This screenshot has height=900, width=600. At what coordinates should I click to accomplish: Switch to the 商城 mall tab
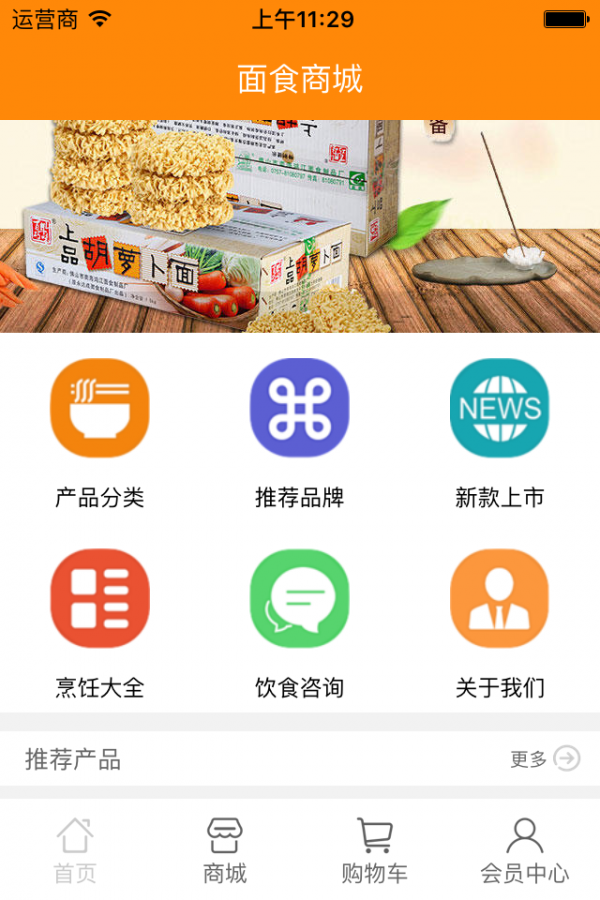click(x=225, y=850)
